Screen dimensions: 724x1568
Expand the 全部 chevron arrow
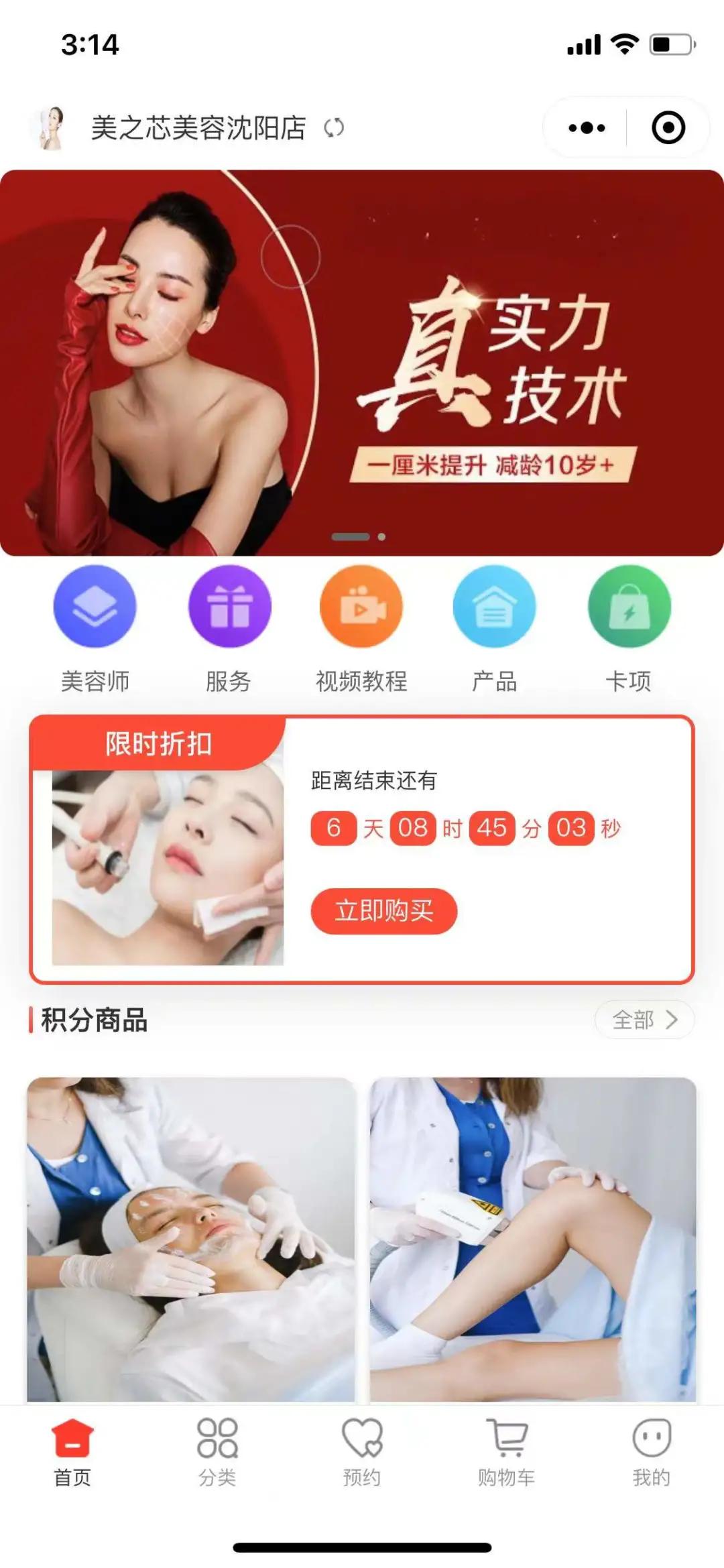click(672, 1020)
